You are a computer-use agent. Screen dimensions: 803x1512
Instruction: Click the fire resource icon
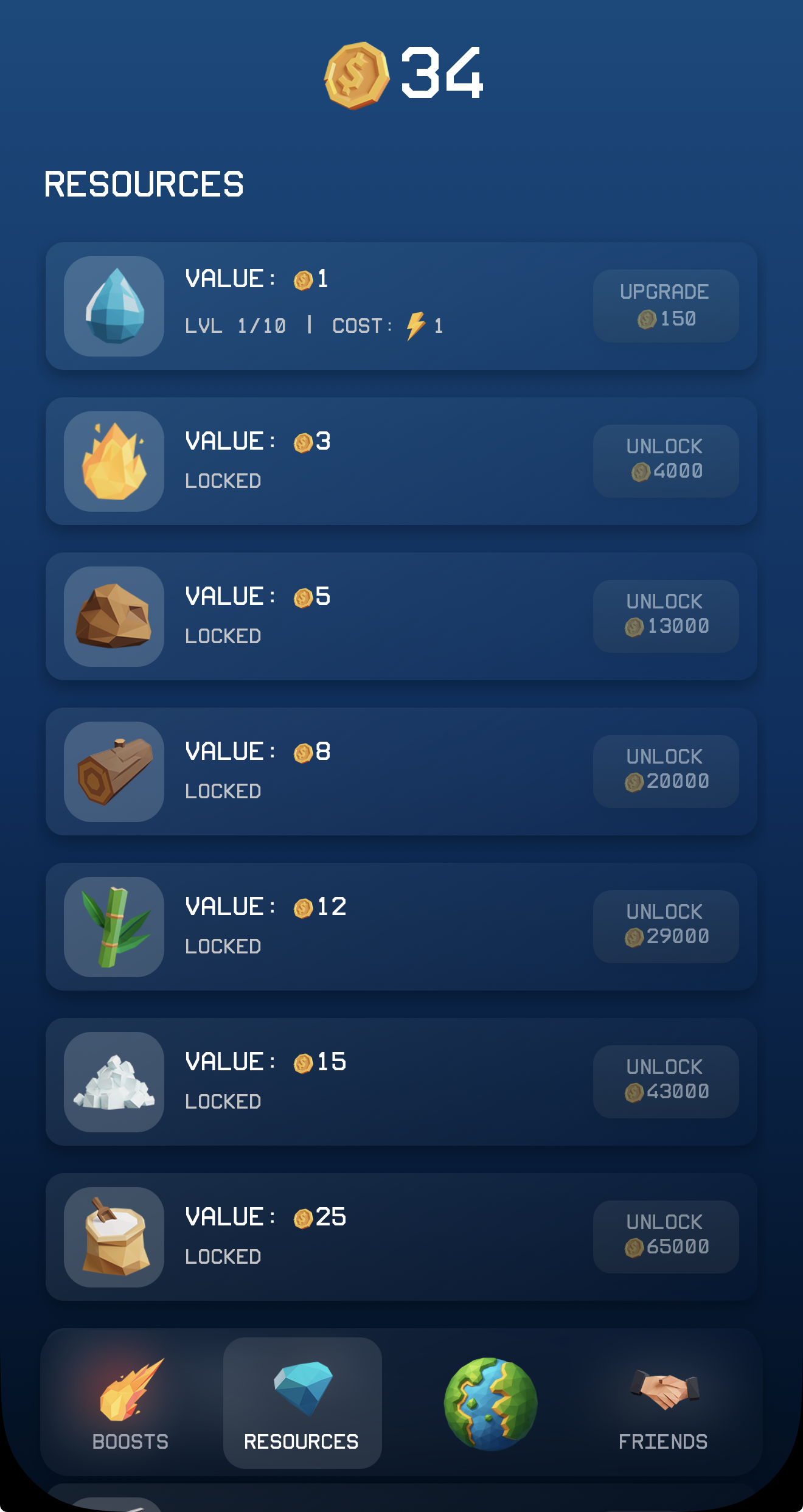(x=114, y=461)
